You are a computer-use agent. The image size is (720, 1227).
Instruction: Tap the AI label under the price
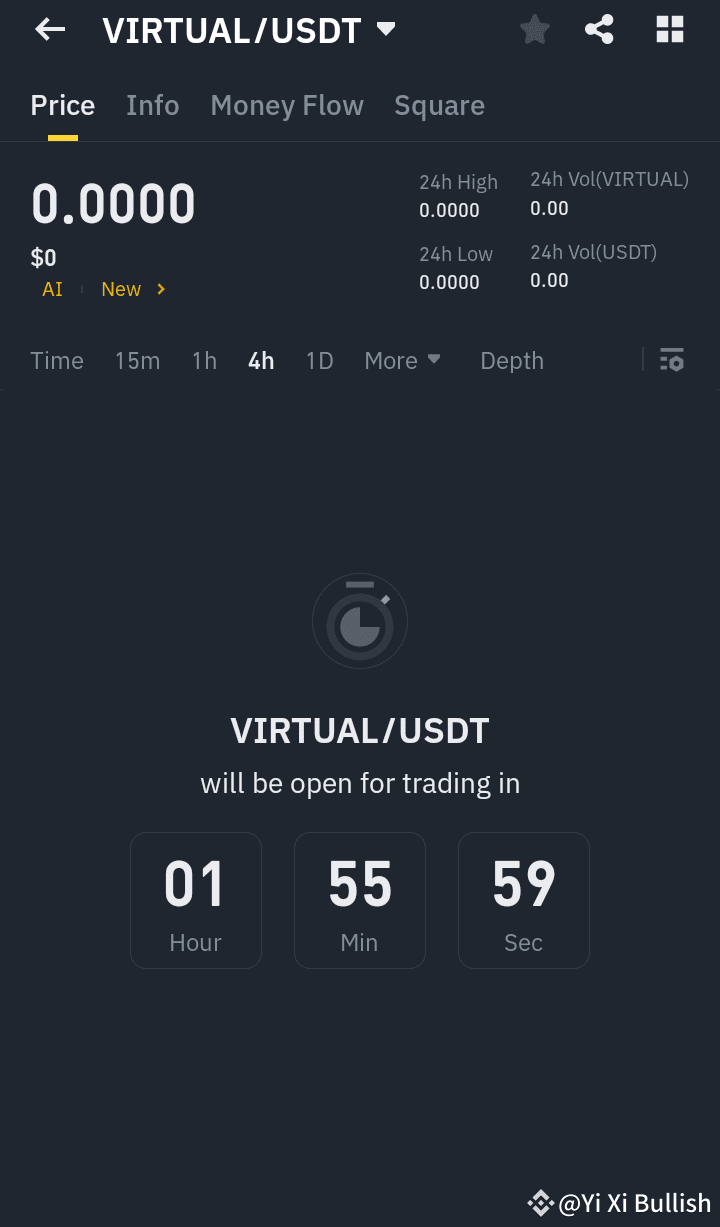(51, 288)
